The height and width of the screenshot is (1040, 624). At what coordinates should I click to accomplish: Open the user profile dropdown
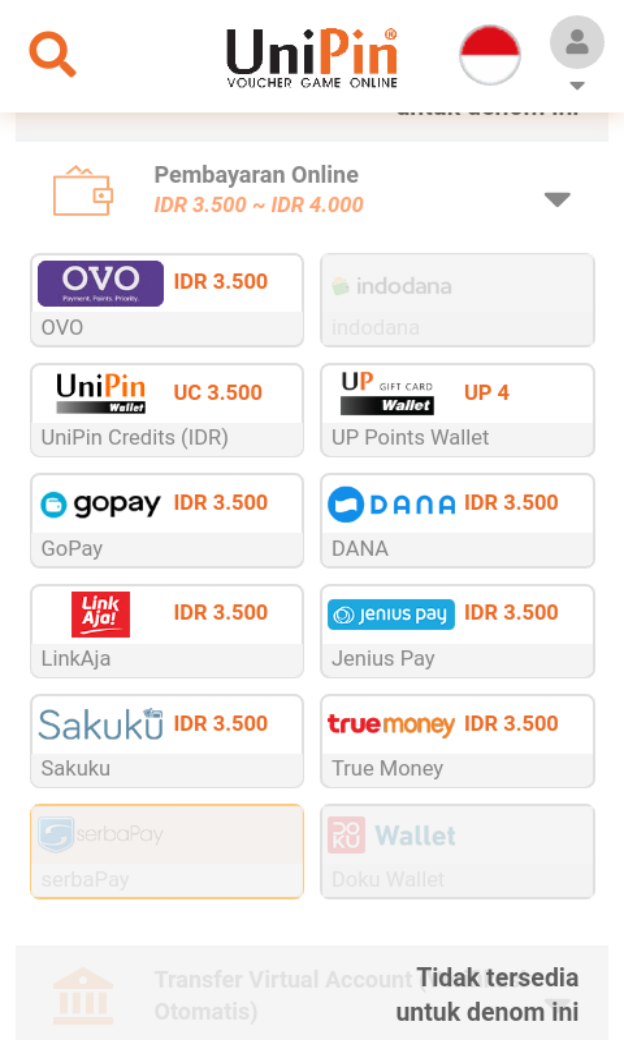(577, 54)
